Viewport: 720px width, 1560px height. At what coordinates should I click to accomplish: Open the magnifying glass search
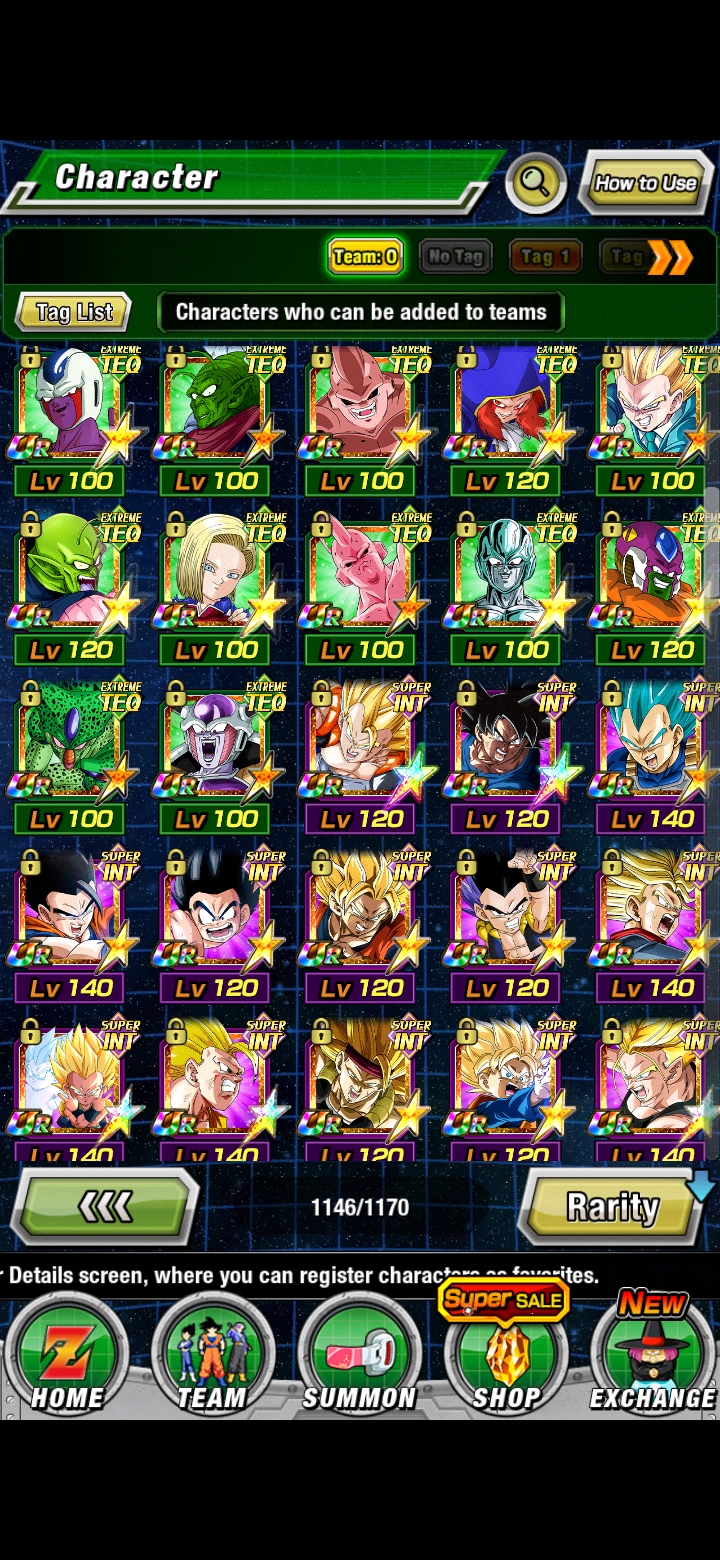[536, 183]
